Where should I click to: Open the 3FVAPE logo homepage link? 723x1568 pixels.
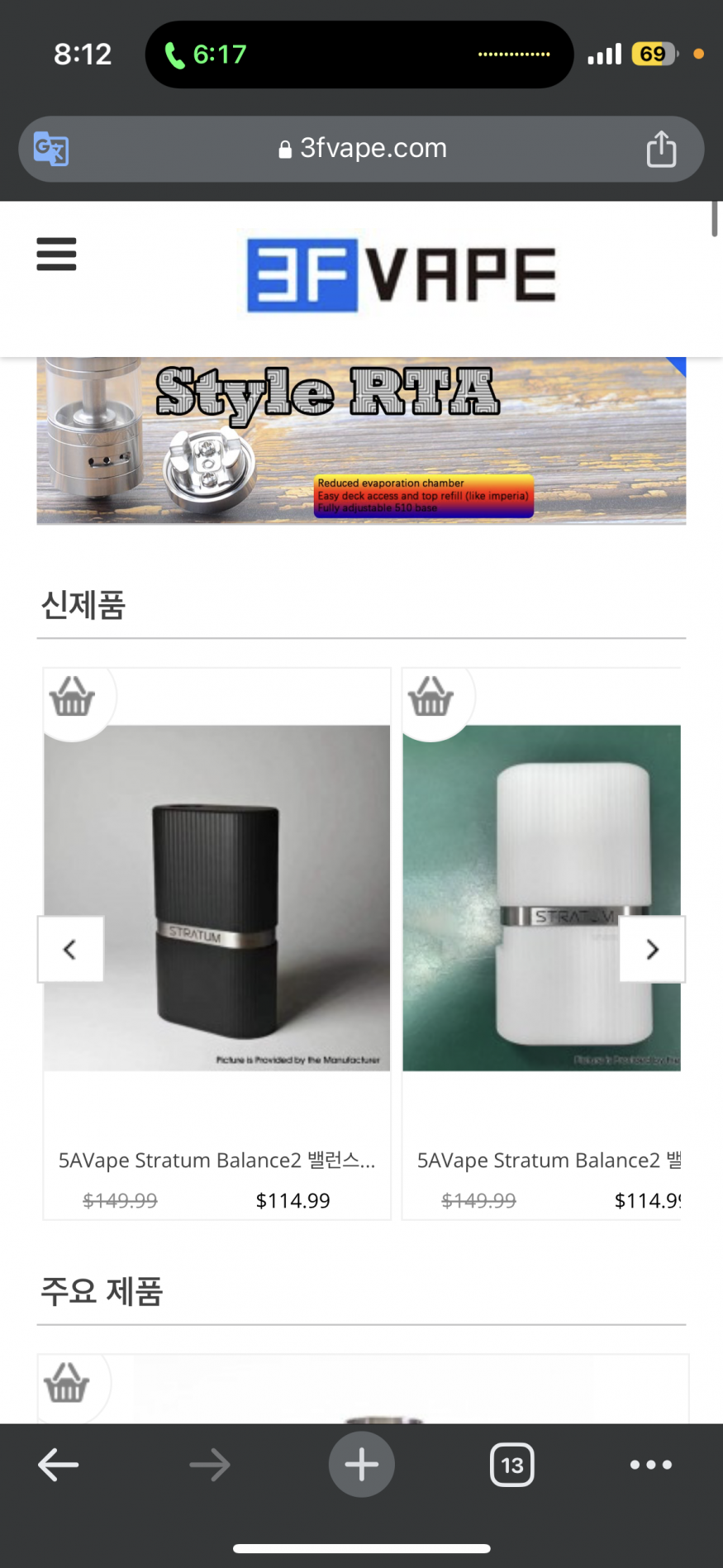point(402,276)
